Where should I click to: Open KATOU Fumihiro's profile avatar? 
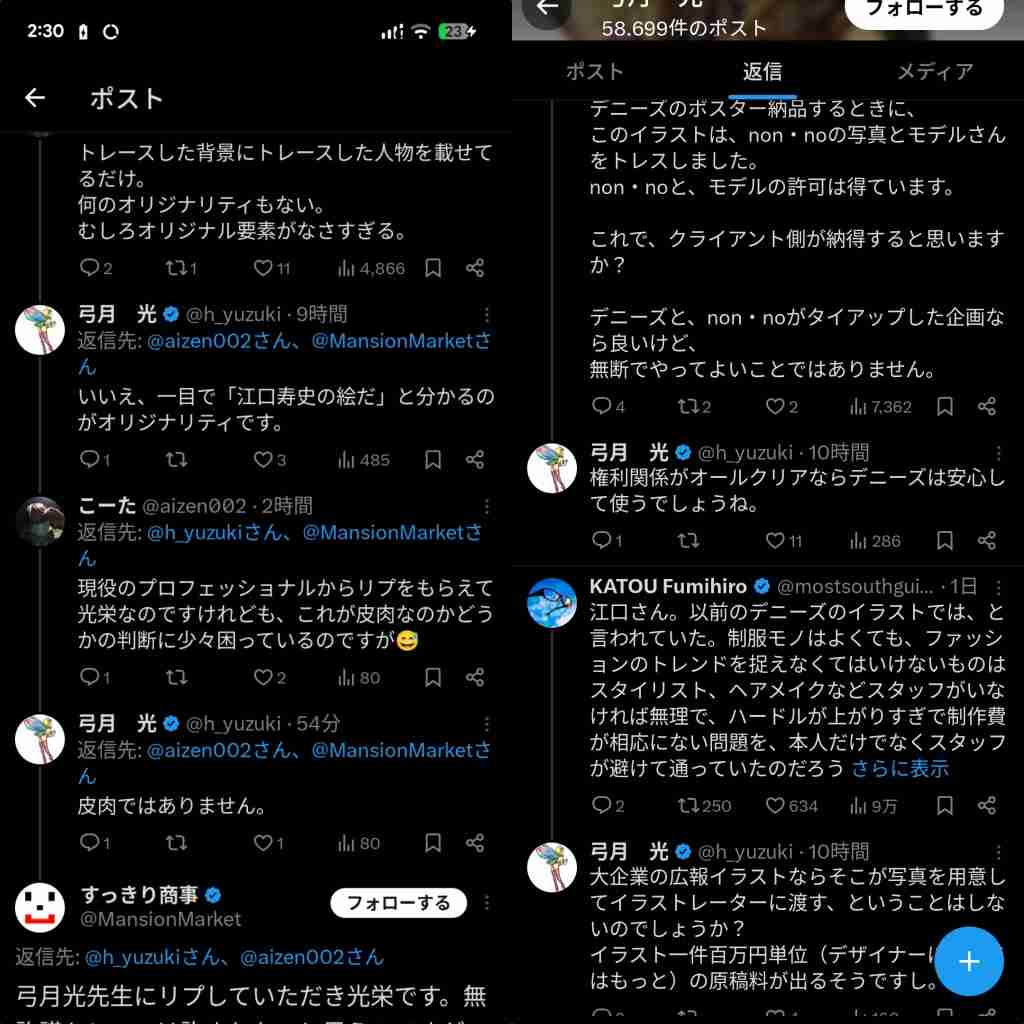click(x=552, y=602)
